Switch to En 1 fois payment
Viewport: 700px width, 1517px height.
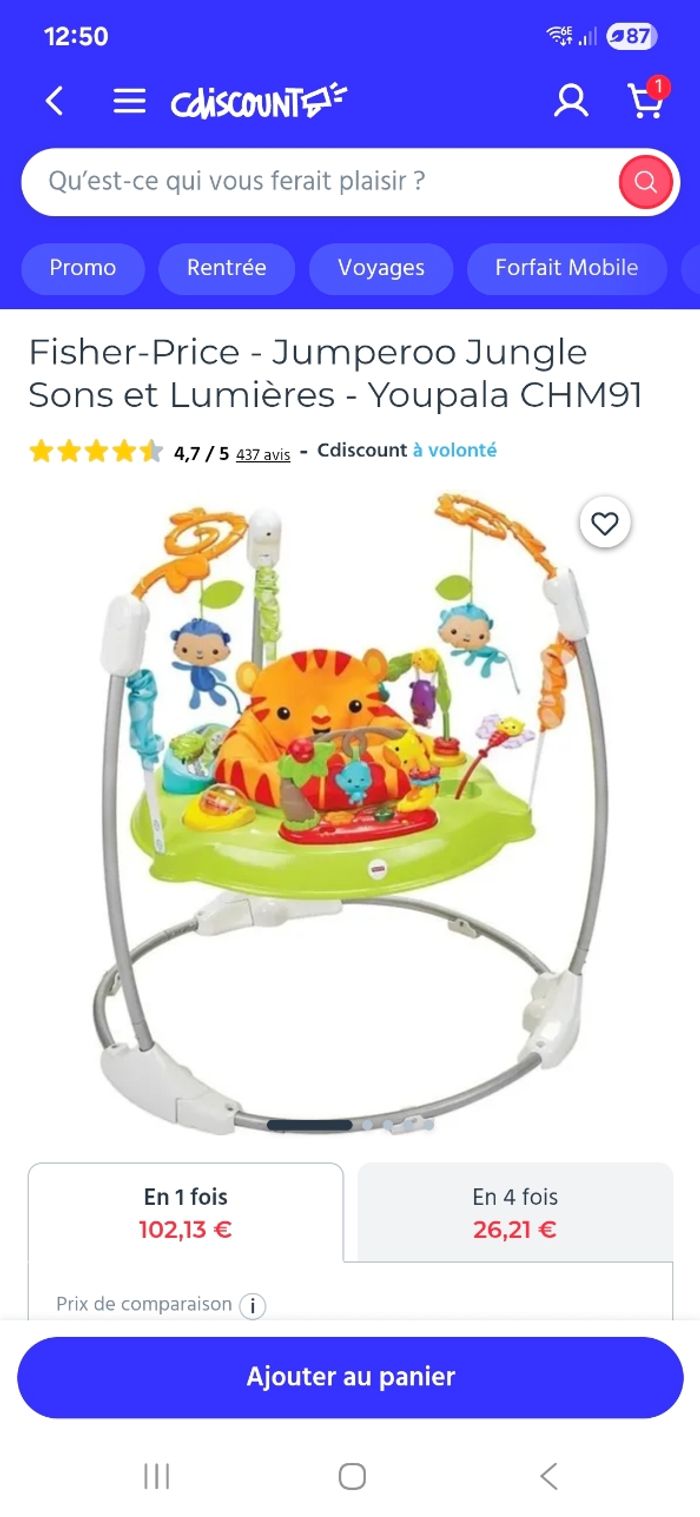click(x=186, y=1212)
